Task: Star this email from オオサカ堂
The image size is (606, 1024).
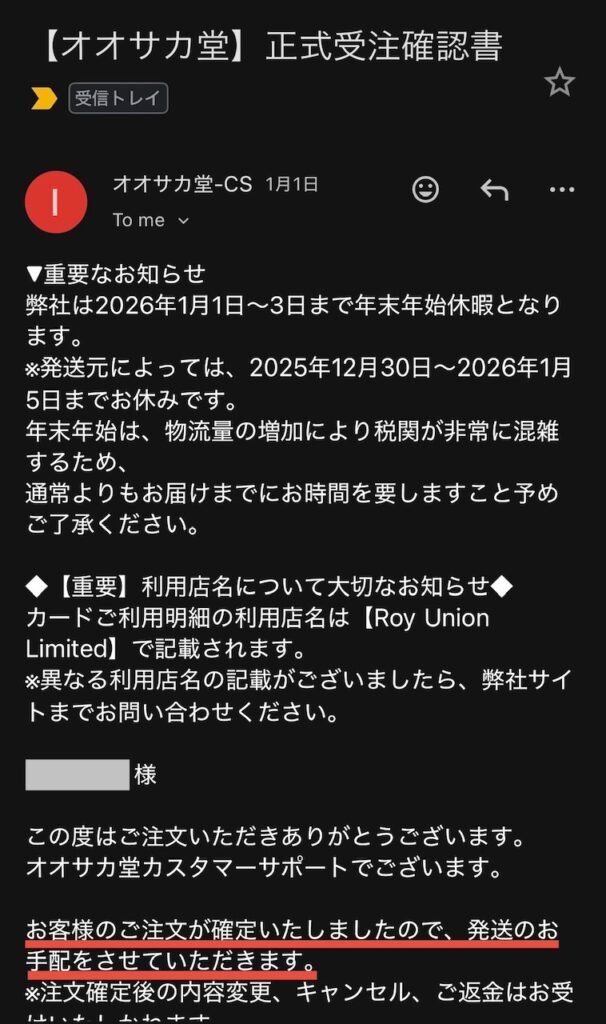Action: [x=559, y=82]
